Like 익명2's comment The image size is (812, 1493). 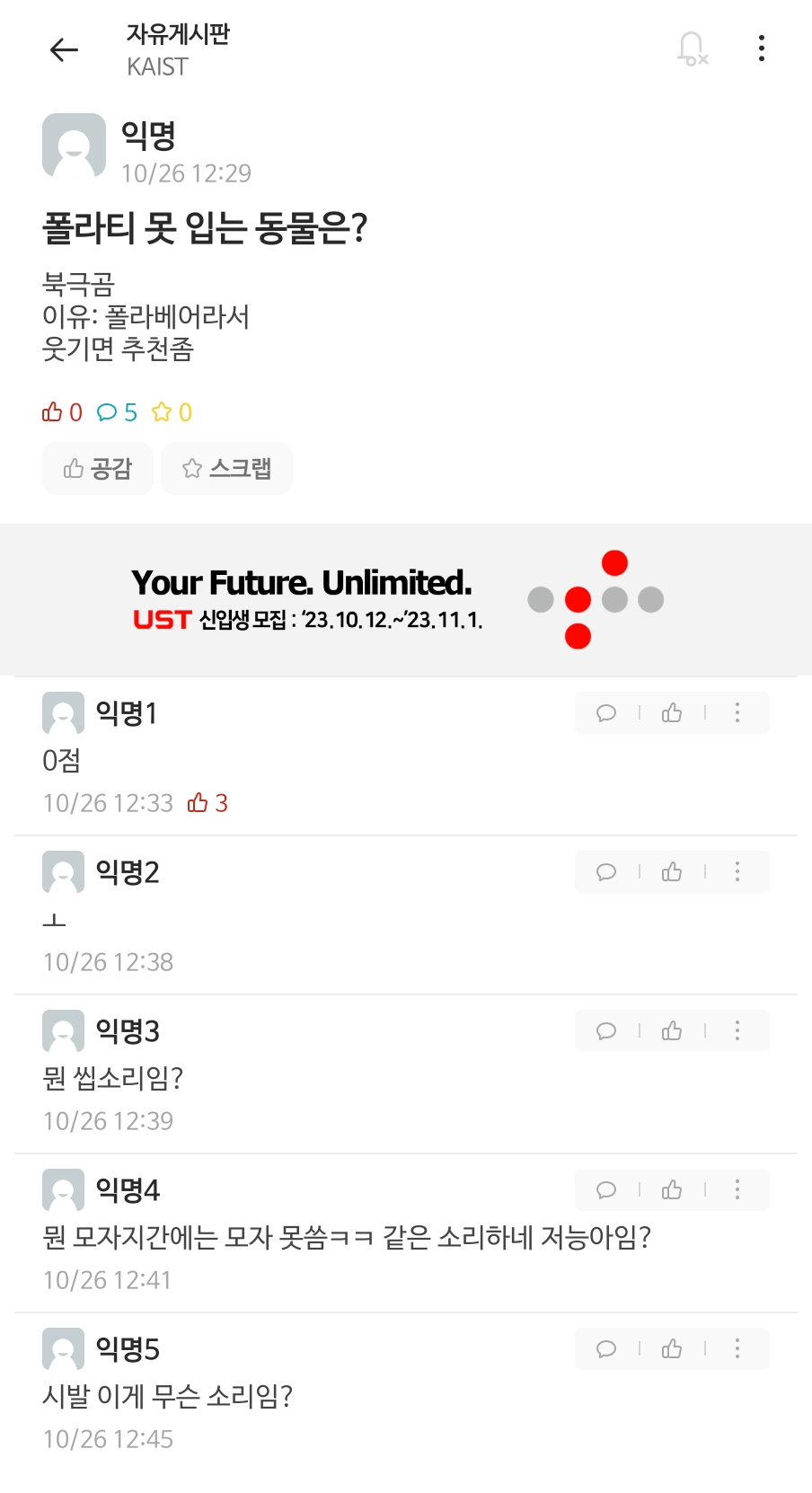click(672, 872)
